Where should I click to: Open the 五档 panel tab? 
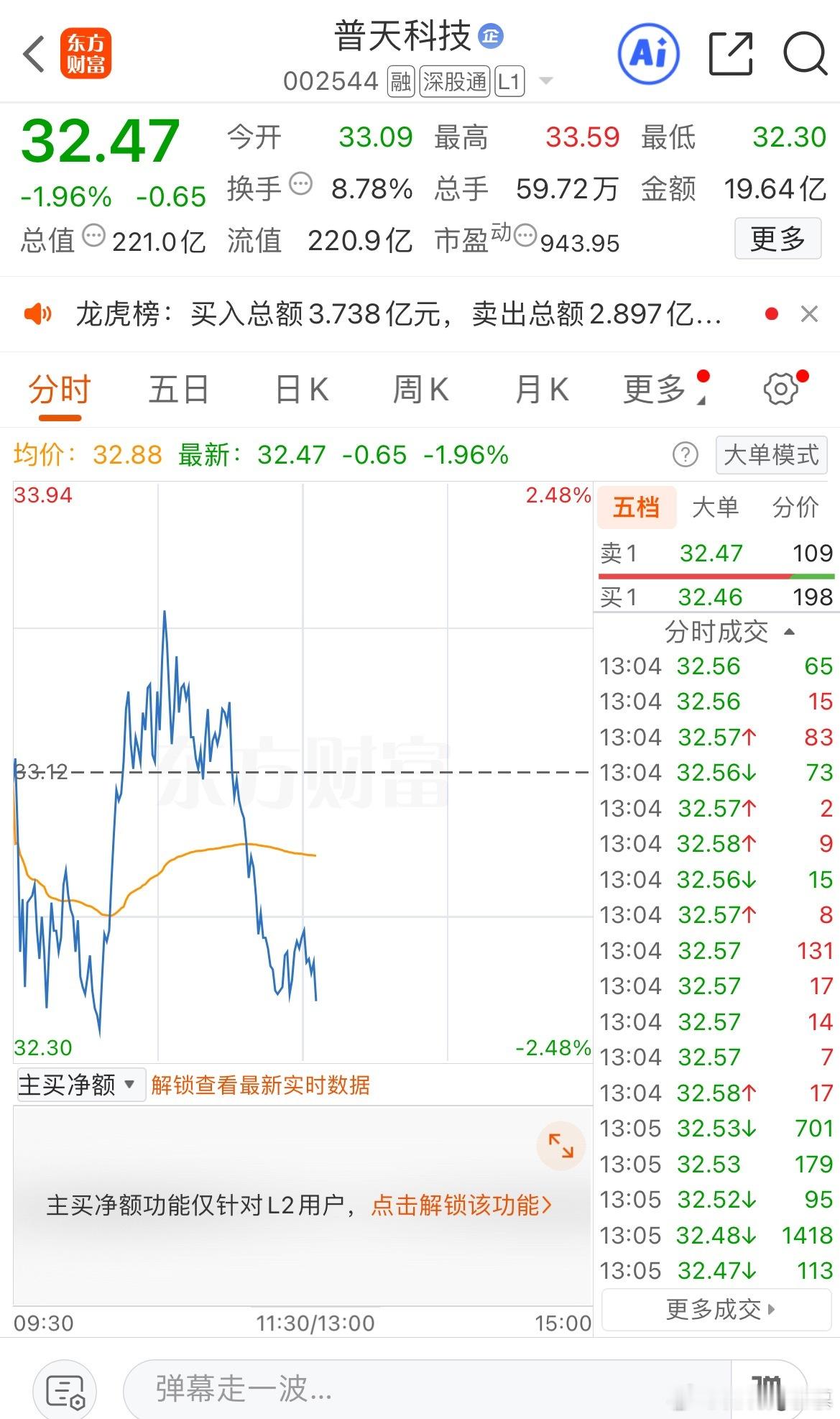pos(637,507)
